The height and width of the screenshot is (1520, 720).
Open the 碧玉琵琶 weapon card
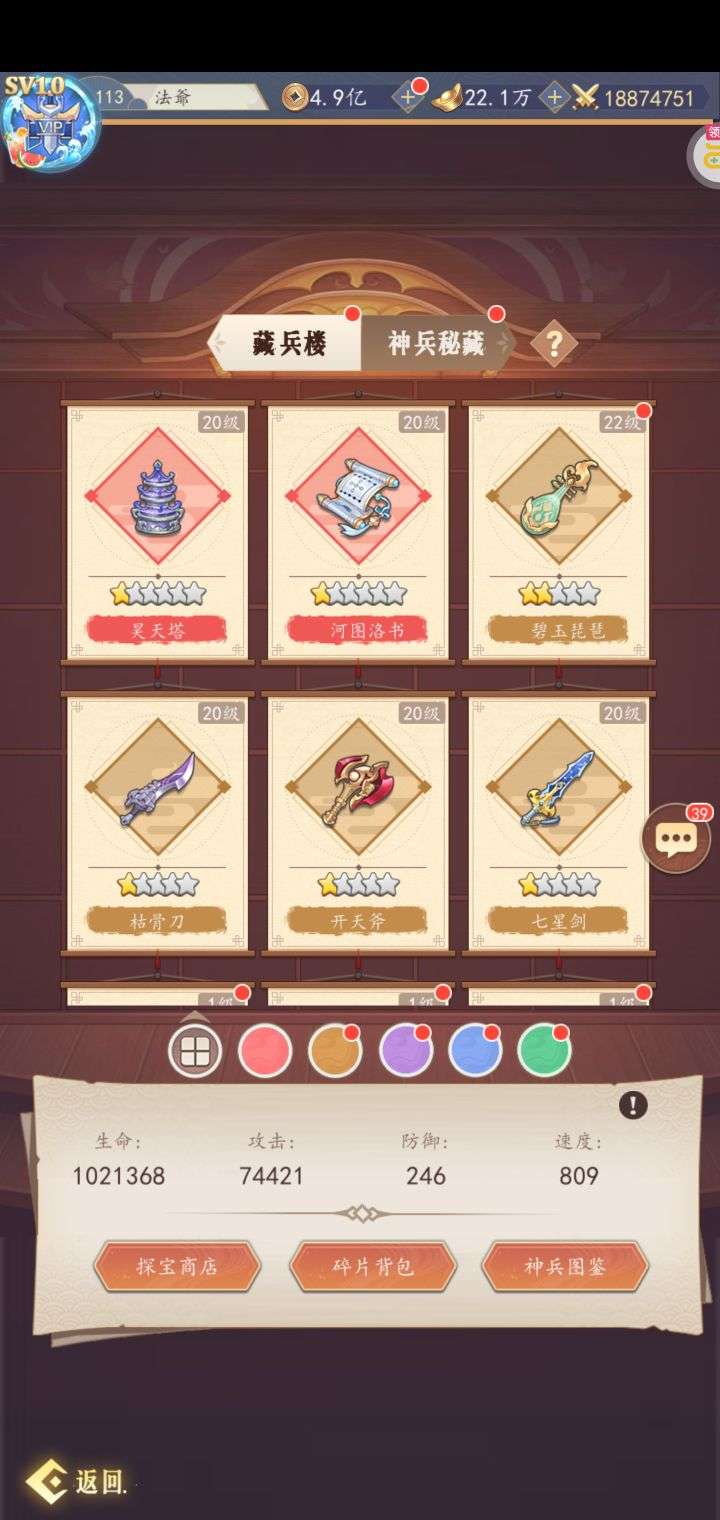click(559, 532)
